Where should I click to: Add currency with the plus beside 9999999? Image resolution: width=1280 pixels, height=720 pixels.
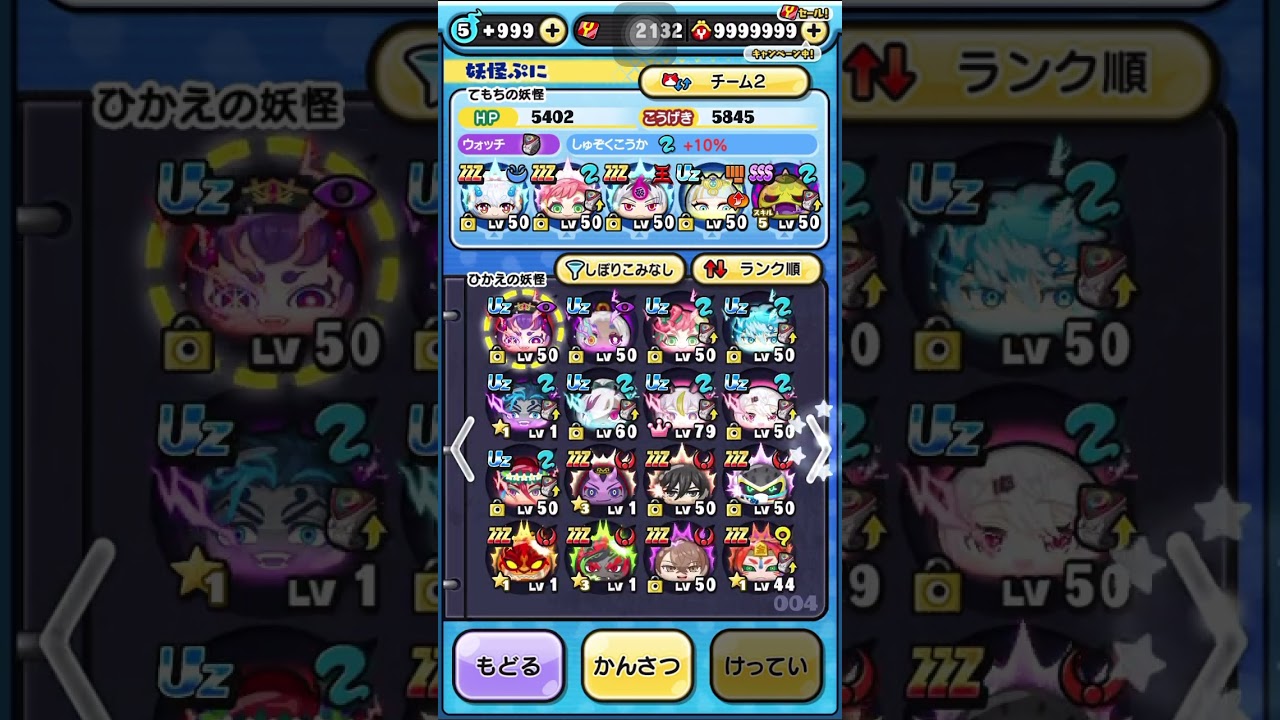point(815,31)
